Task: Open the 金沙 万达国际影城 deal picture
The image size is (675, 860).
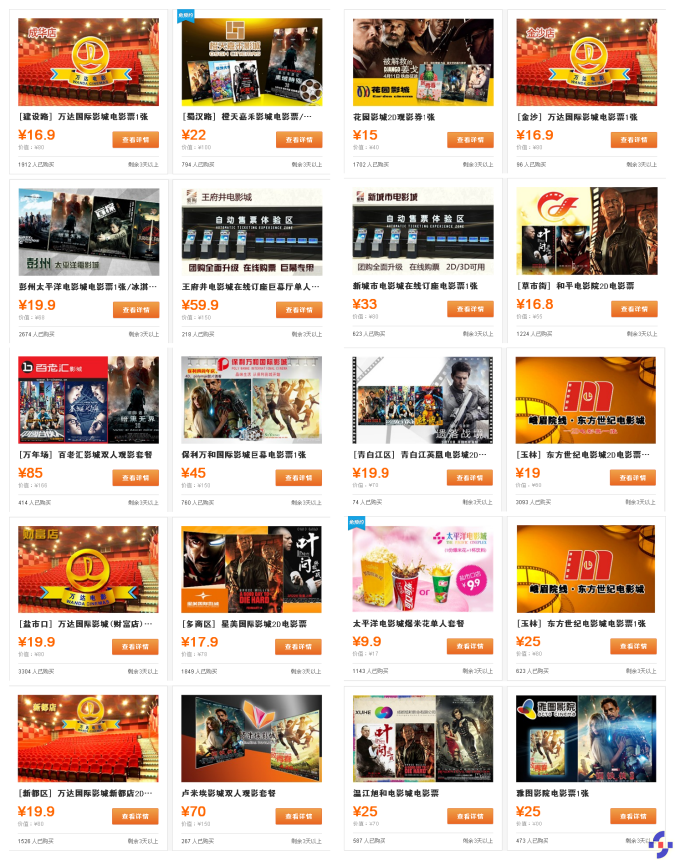Action: [x=586, y=62]
